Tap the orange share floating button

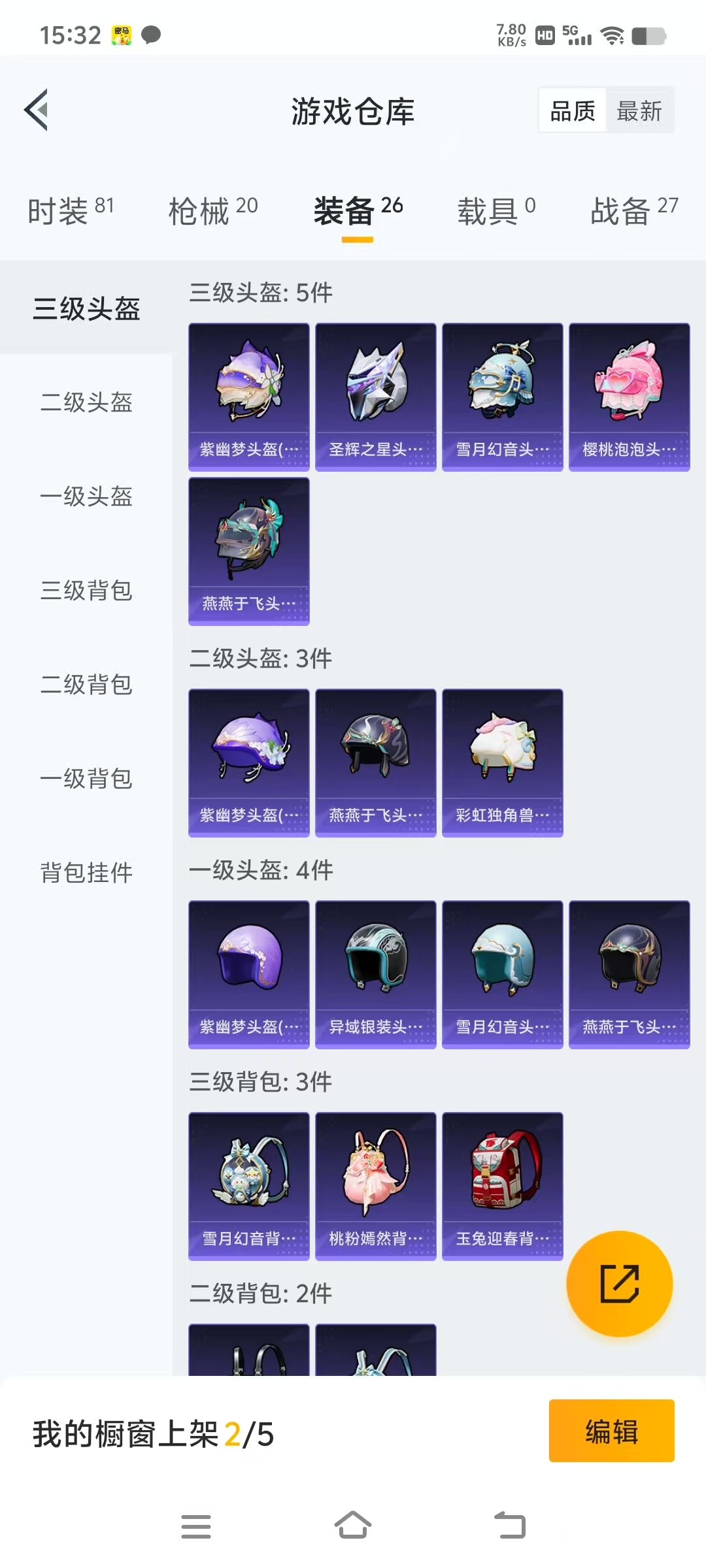619,1284
